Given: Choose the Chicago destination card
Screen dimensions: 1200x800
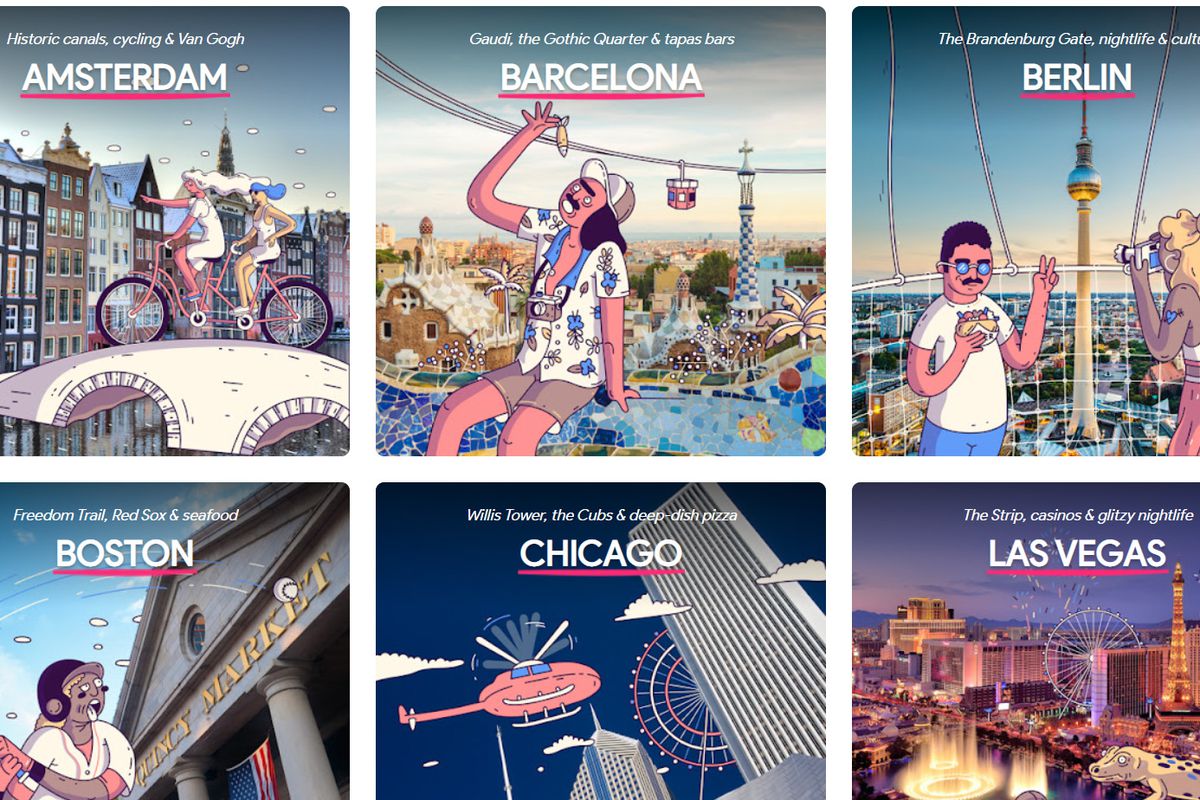Looking at the screenshot, I should (x=600, y=641).
